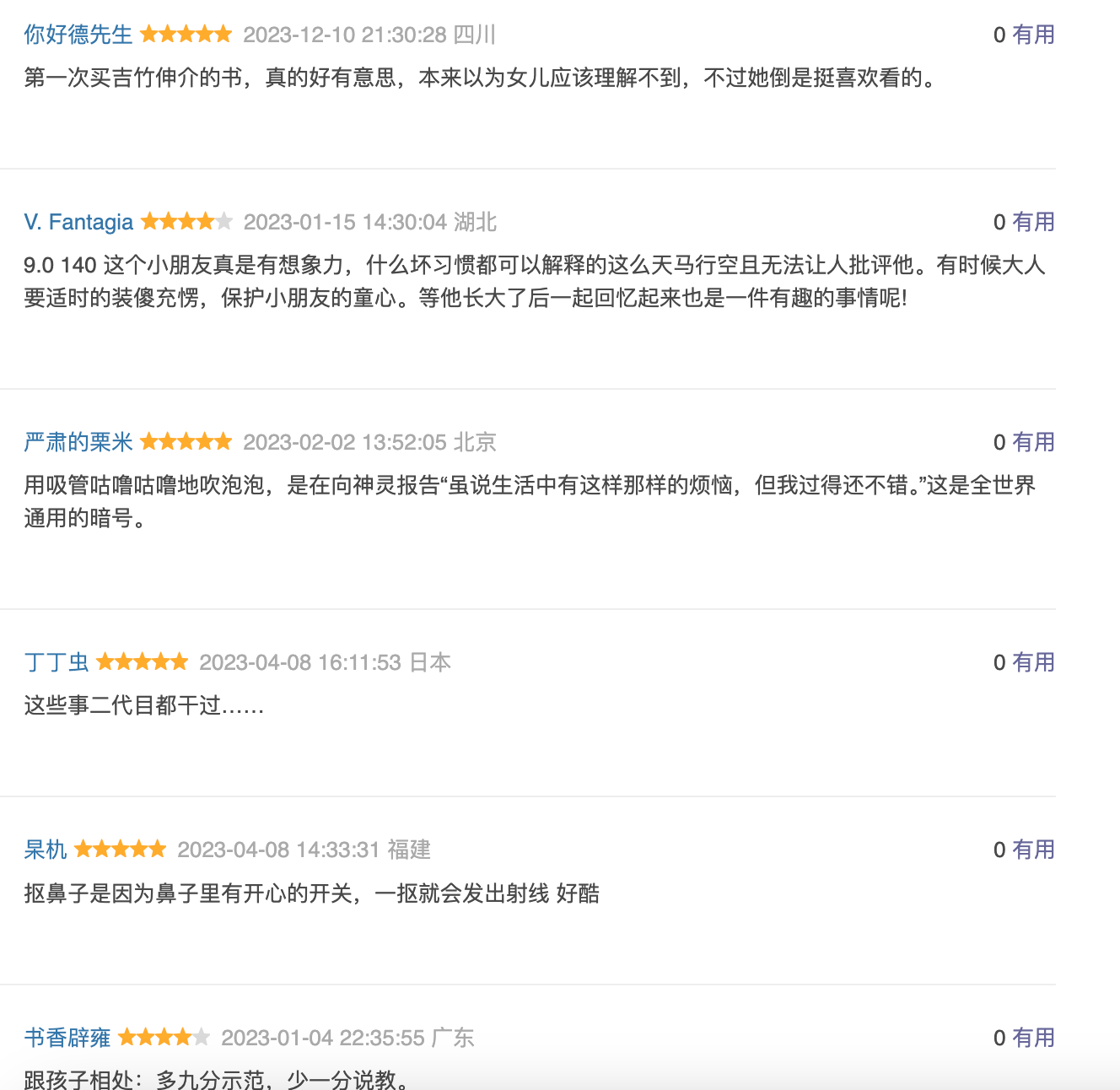Tap 有用 on 丁丁虫's short review
The width and height of the screenshot is (1120, 1090).
(1033, 662)
